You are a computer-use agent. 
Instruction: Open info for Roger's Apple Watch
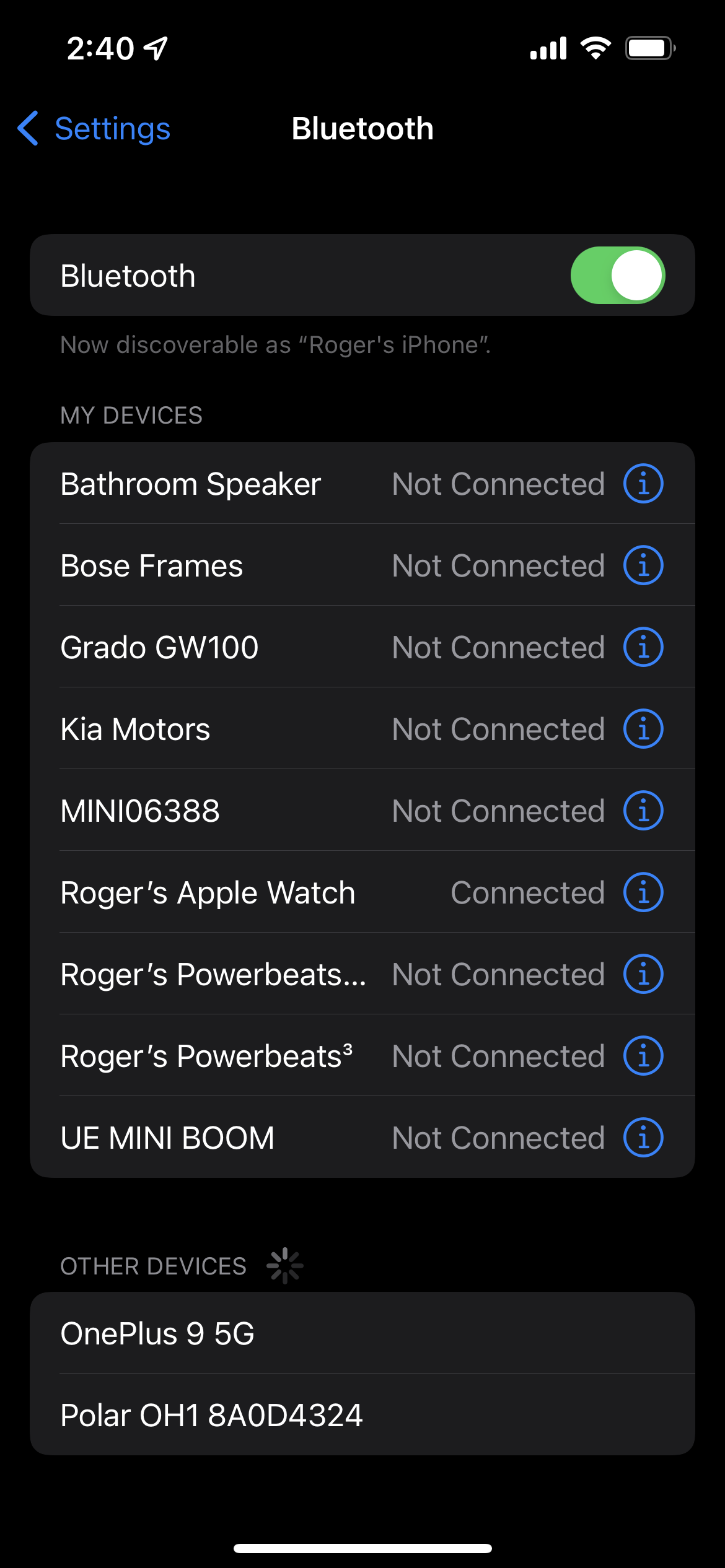pyautogui.click(x=643, y=892)
